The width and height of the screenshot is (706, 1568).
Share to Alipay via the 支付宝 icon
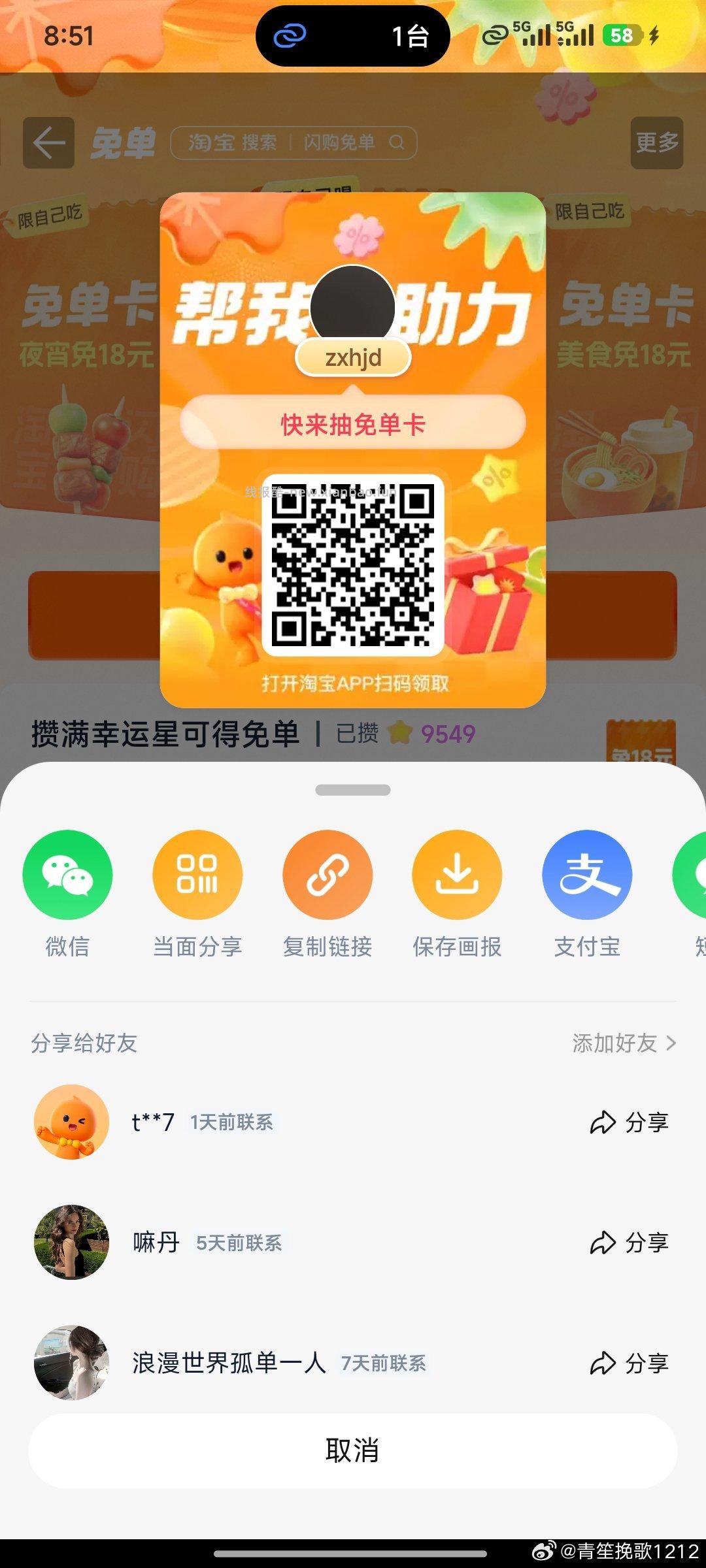(588, 874)
